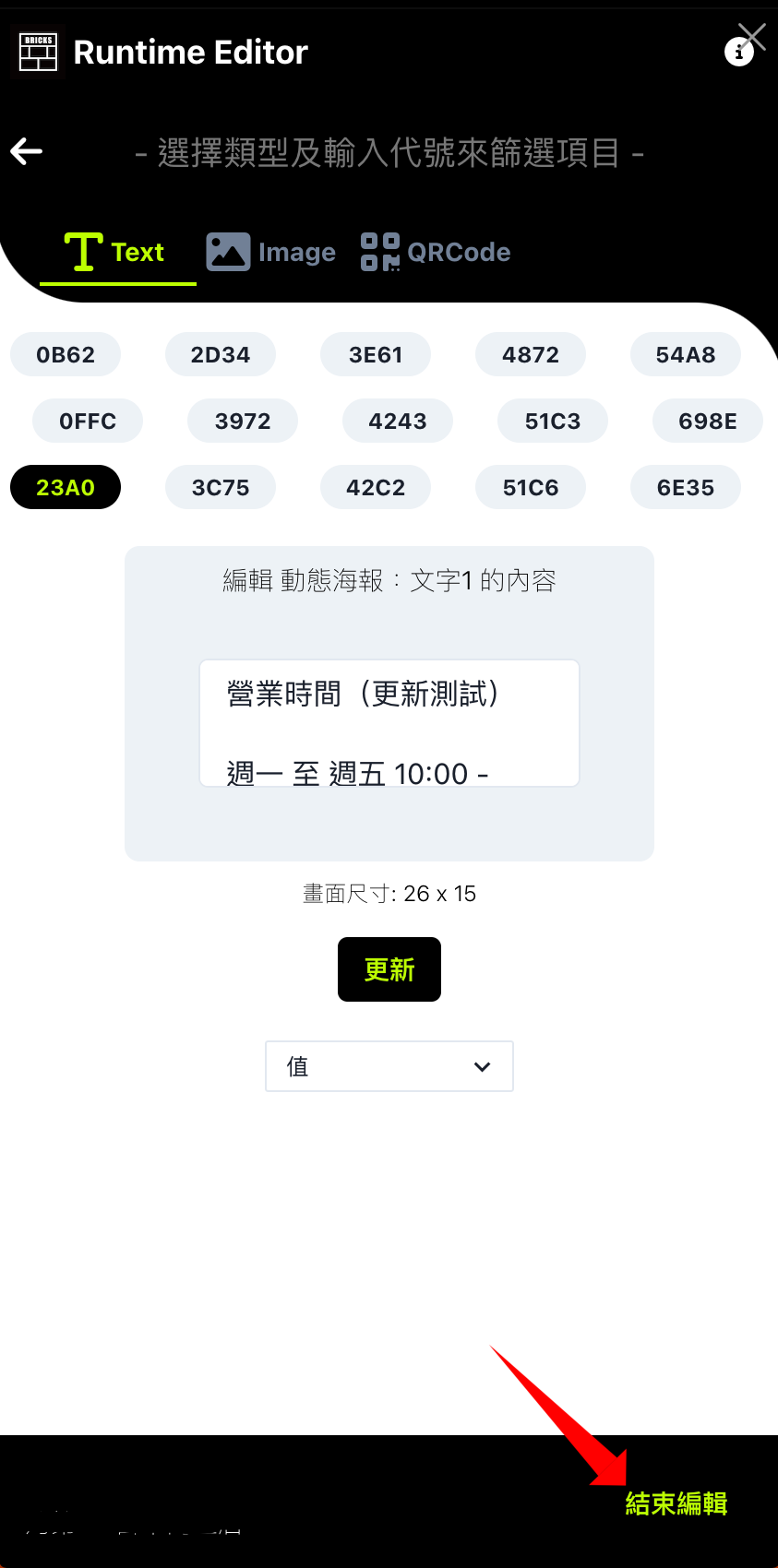Go back with the left arrow

(x=27, y=151)
